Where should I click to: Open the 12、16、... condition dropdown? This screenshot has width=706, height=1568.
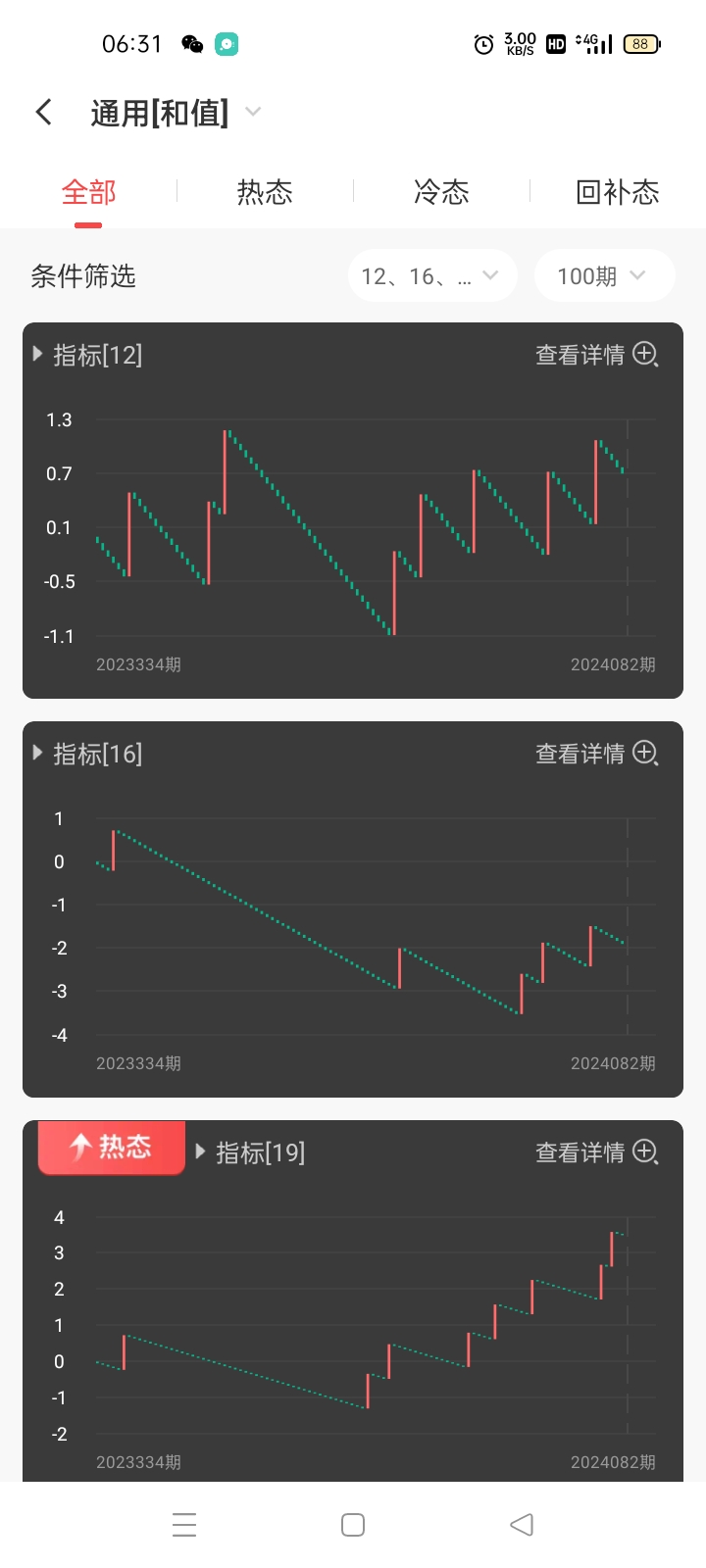(432, 275)
